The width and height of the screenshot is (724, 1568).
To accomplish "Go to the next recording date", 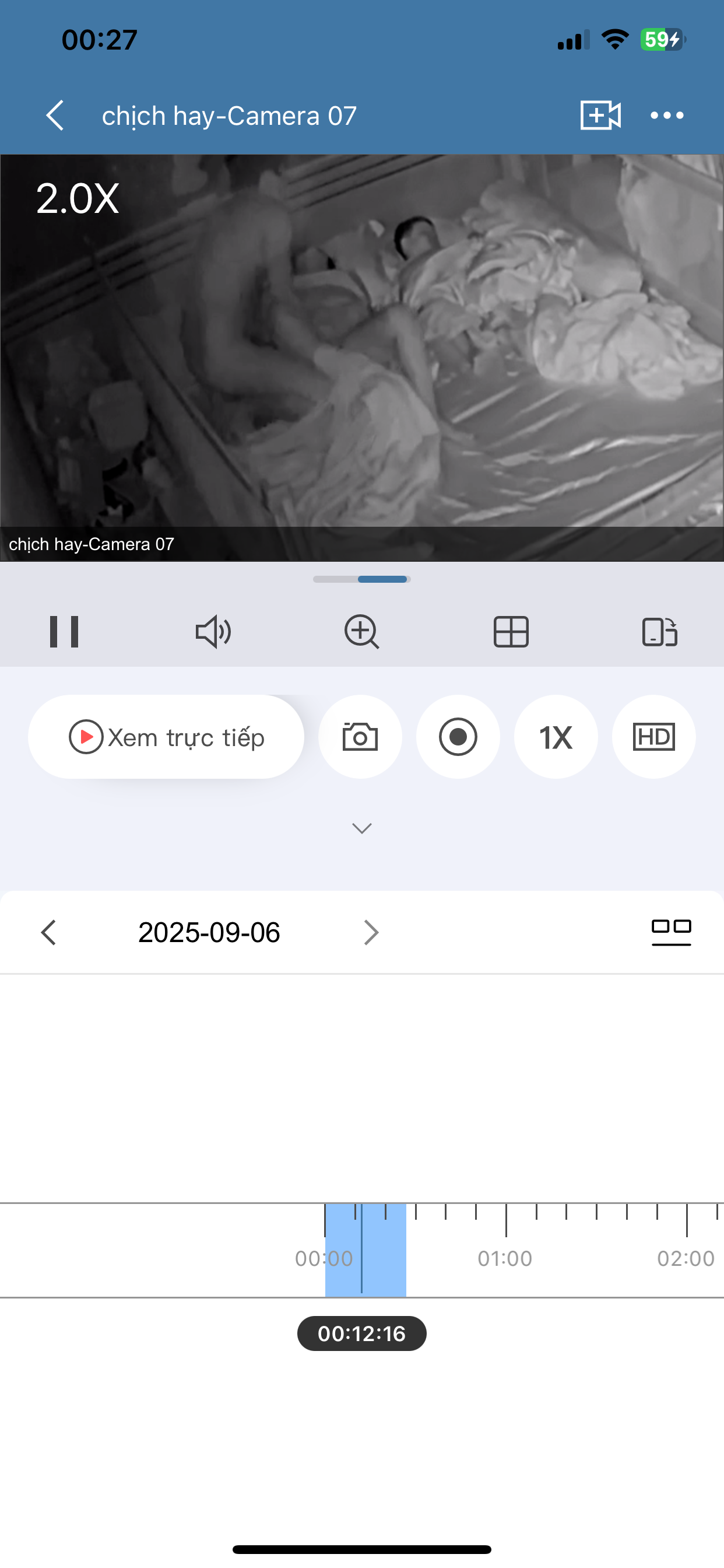I will [x=371, y=933].
